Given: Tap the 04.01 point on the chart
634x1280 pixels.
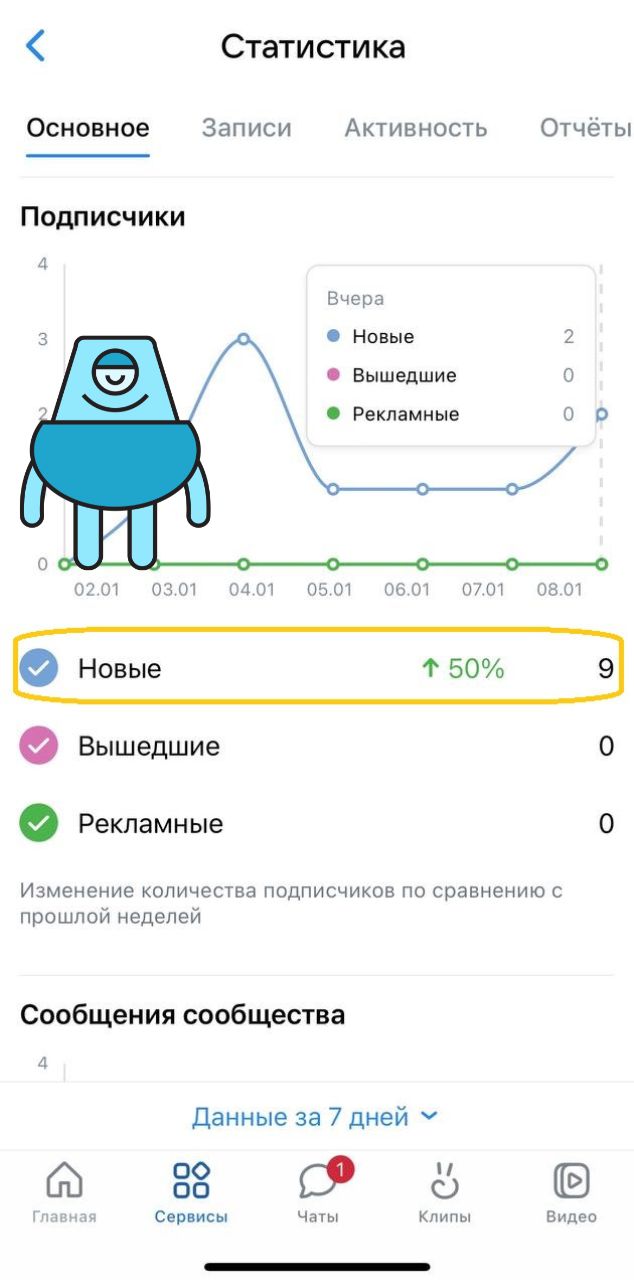Looking at the screenshot, I should tap(243, 339).
